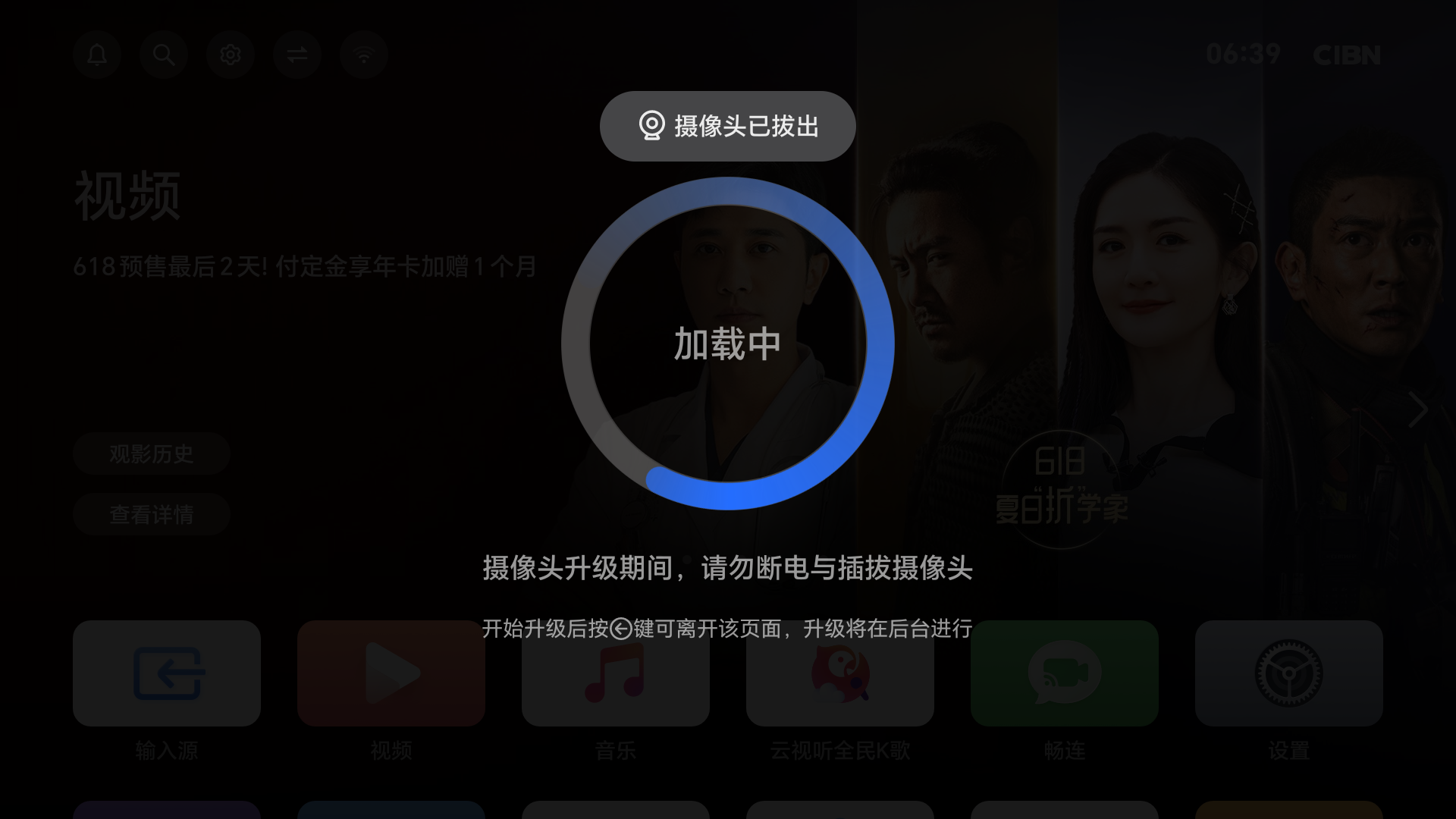The height and width of the screenshot is (819, 1456).
Task: Open 观影历史 viewing history
Action: 152,453
